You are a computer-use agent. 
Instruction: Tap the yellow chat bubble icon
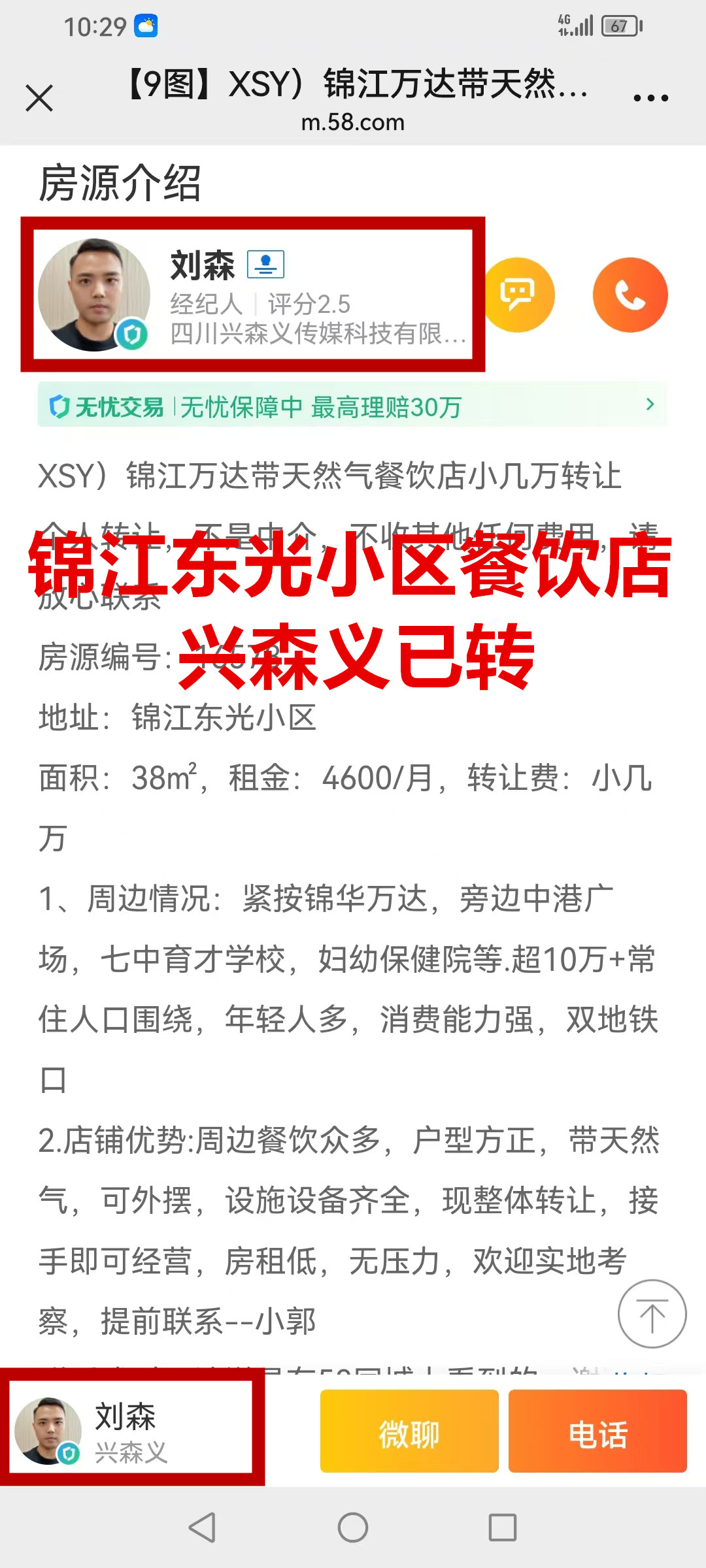pos(517,295)
